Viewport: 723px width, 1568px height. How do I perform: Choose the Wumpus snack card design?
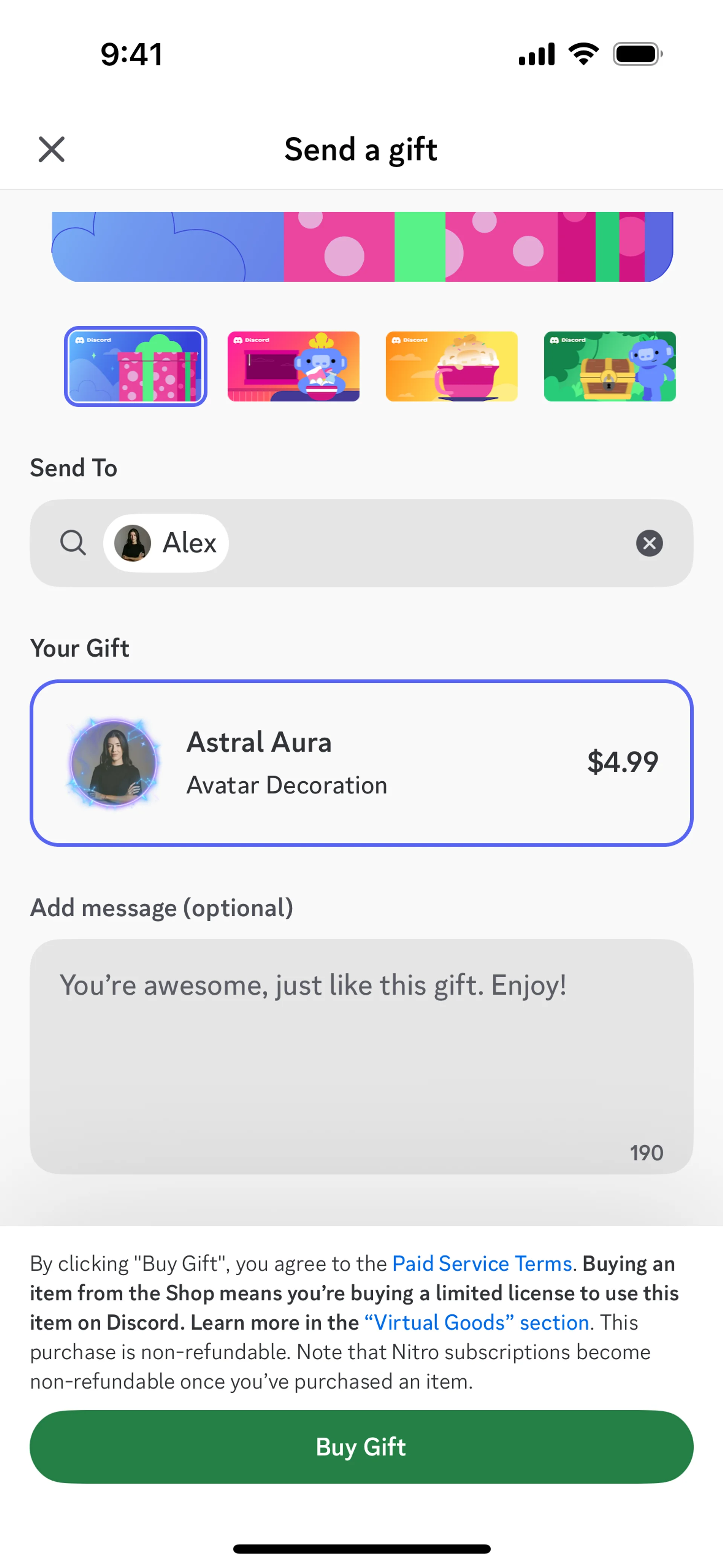click(293, 367)
